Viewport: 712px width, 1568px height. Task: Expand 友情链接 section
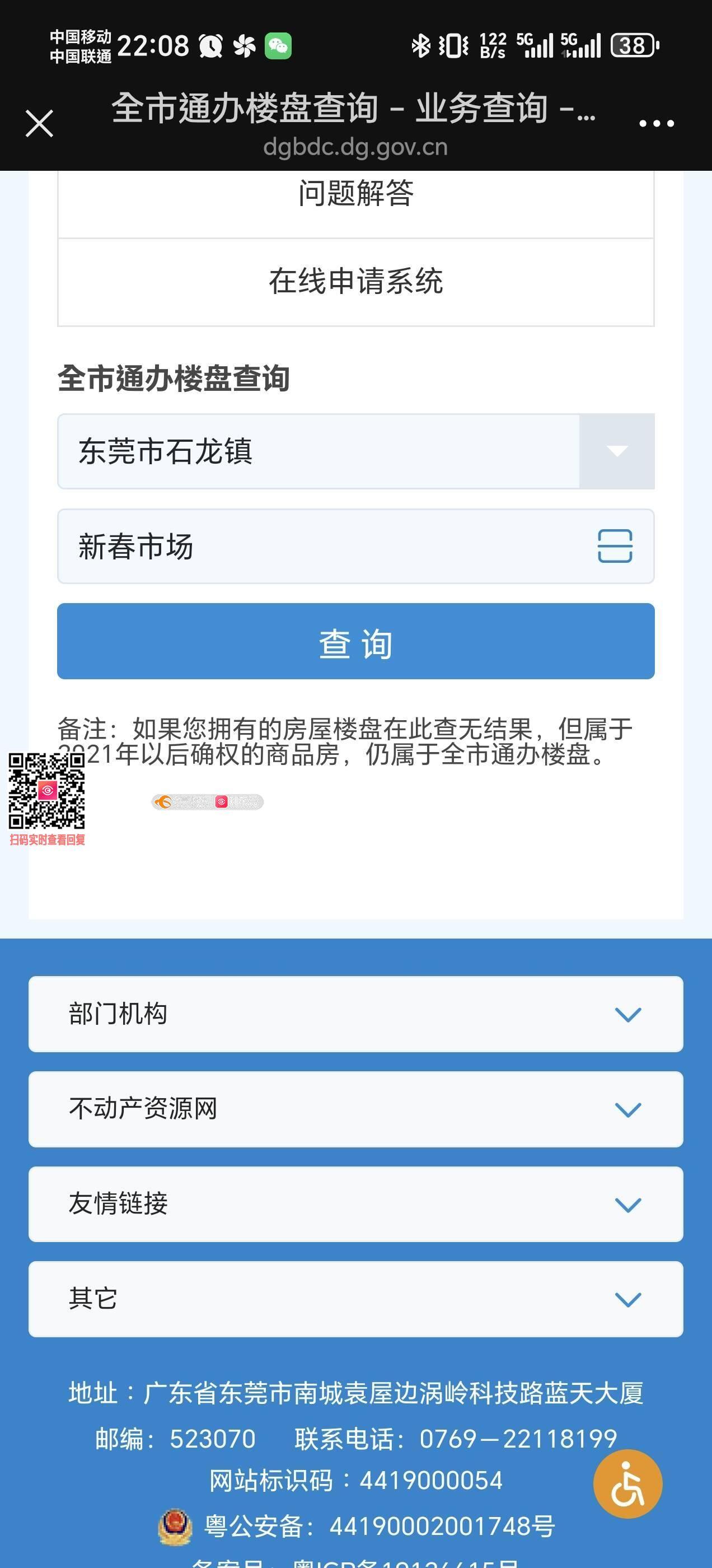[x=355, y=1204]
